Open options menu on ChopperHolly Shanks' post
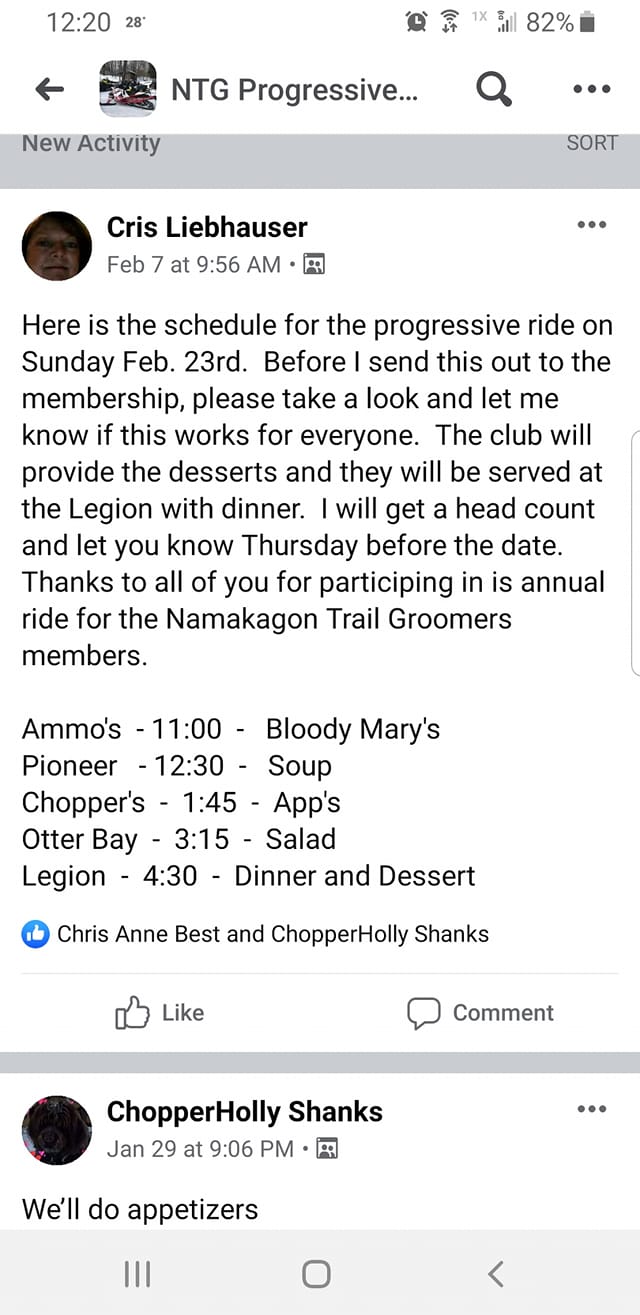The width and height of the screenshot is (640, 1315). coord(591,1109)
